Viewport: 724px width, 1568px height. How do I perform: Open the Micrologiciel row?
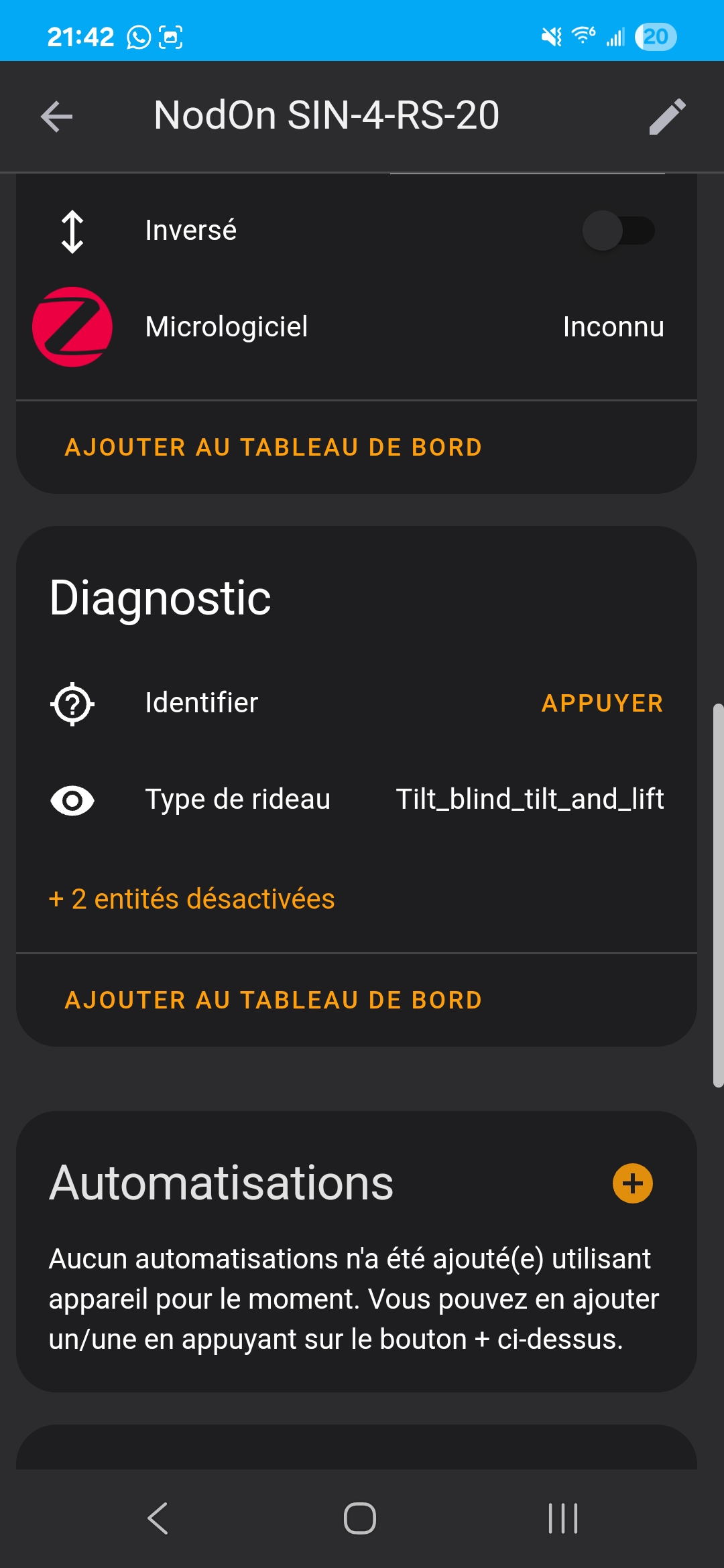[x=357, y=327]
